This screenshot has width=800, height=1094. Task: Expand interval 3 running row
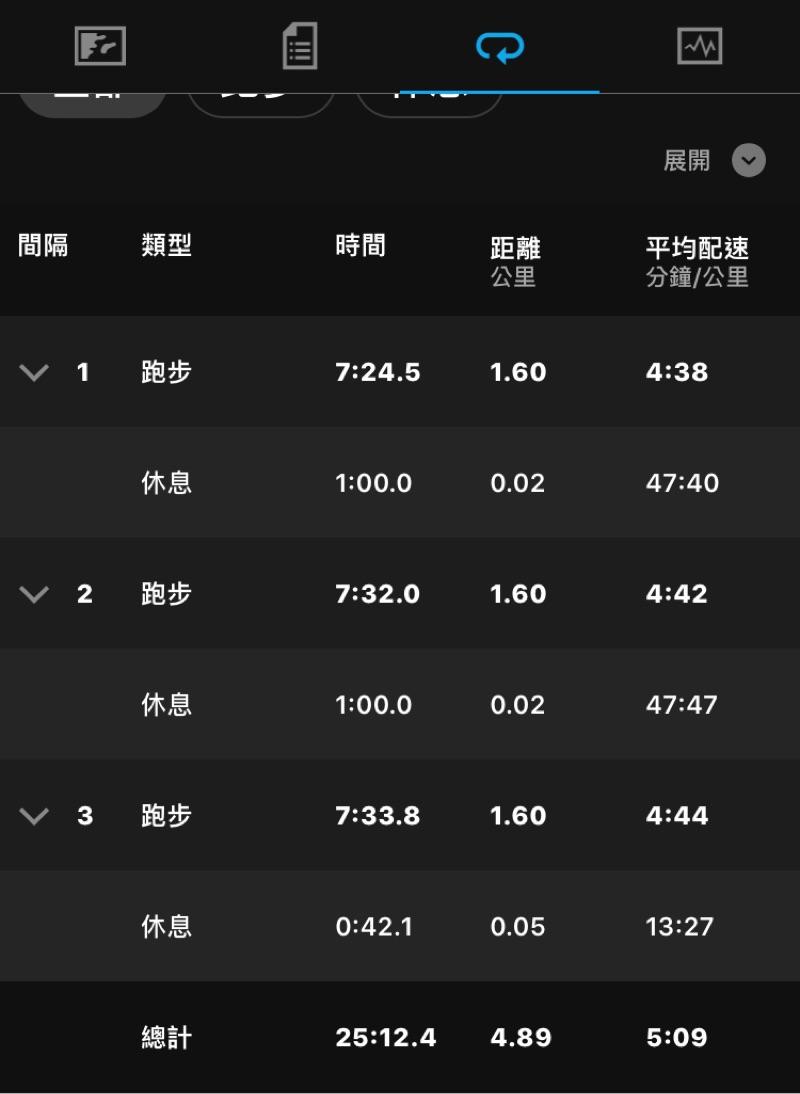coord(34,817)
